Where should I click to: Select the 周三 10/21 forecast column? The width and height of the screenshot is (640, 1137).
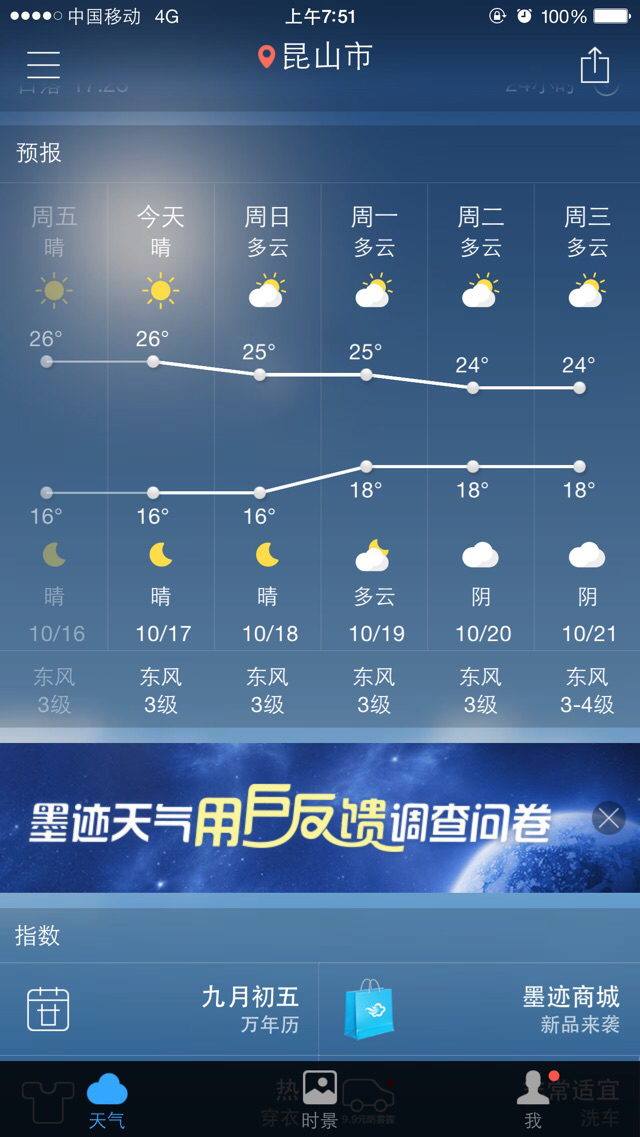(x=587, y=417)
